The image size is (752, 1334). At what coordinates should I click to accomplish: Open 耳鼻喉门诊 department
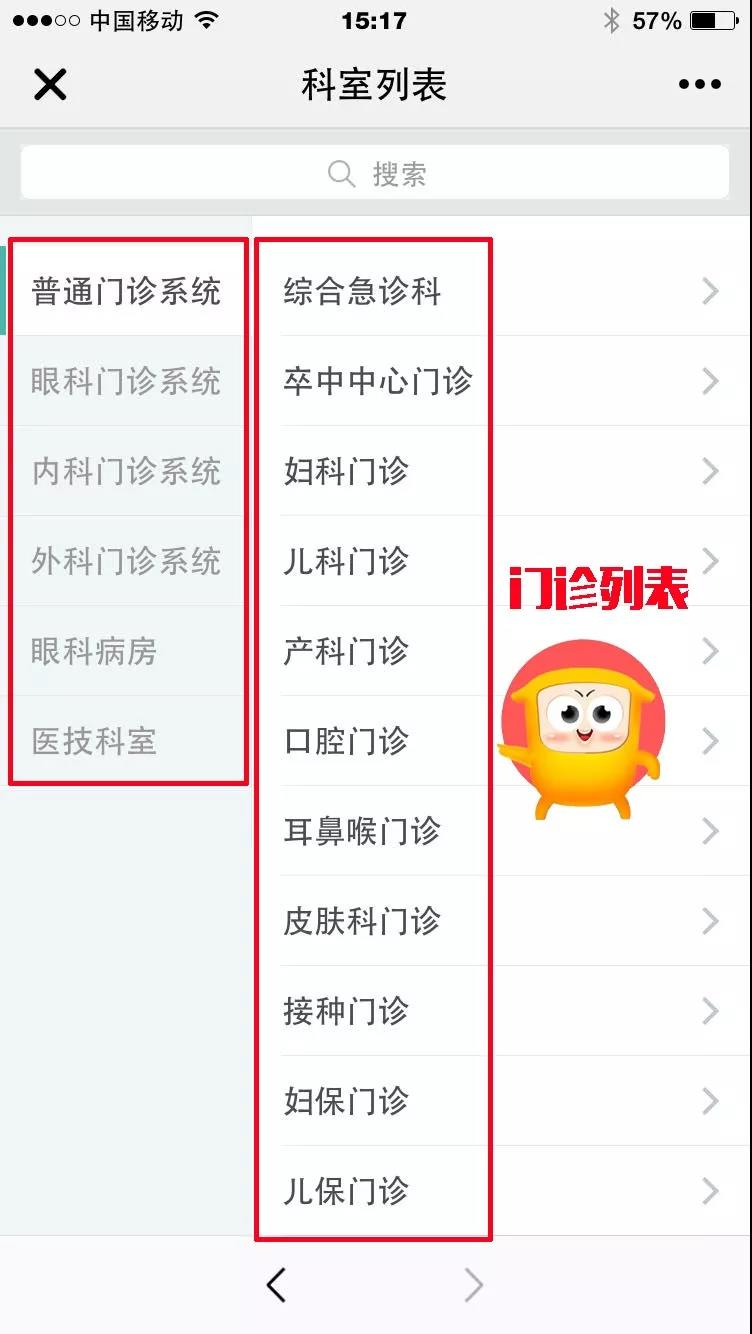362,832
